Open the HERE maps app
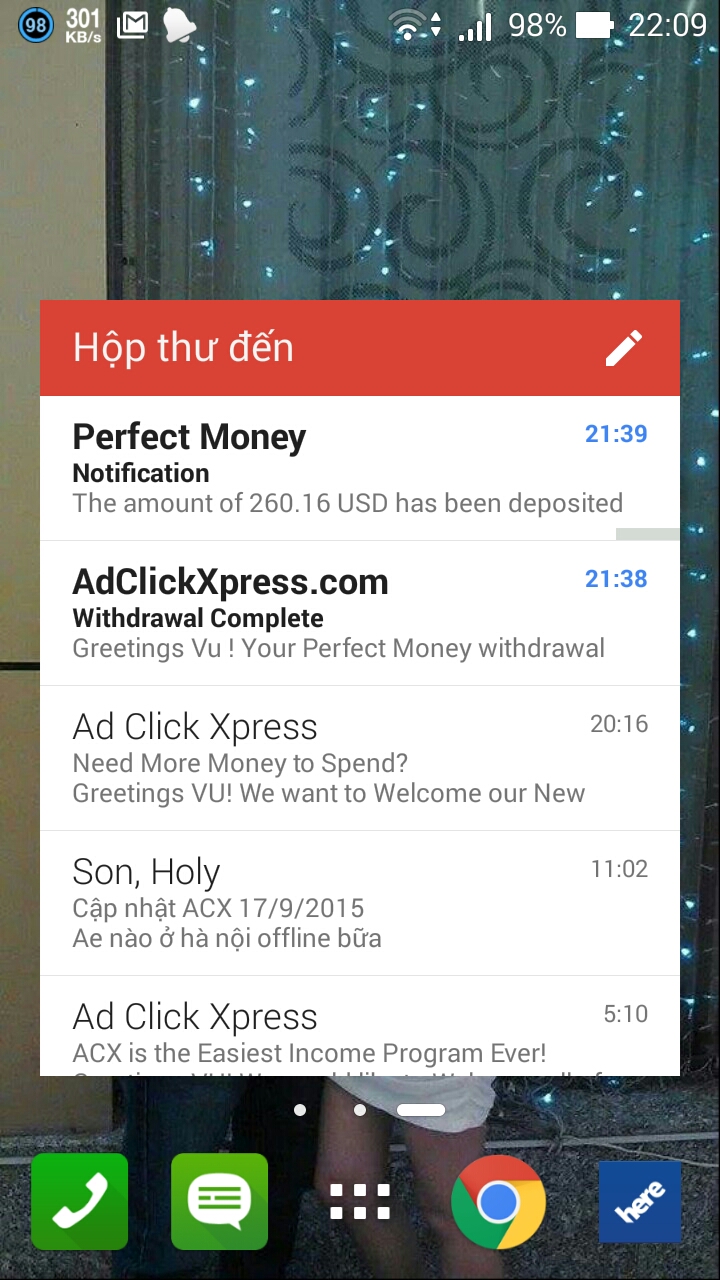 point(639,1201)
